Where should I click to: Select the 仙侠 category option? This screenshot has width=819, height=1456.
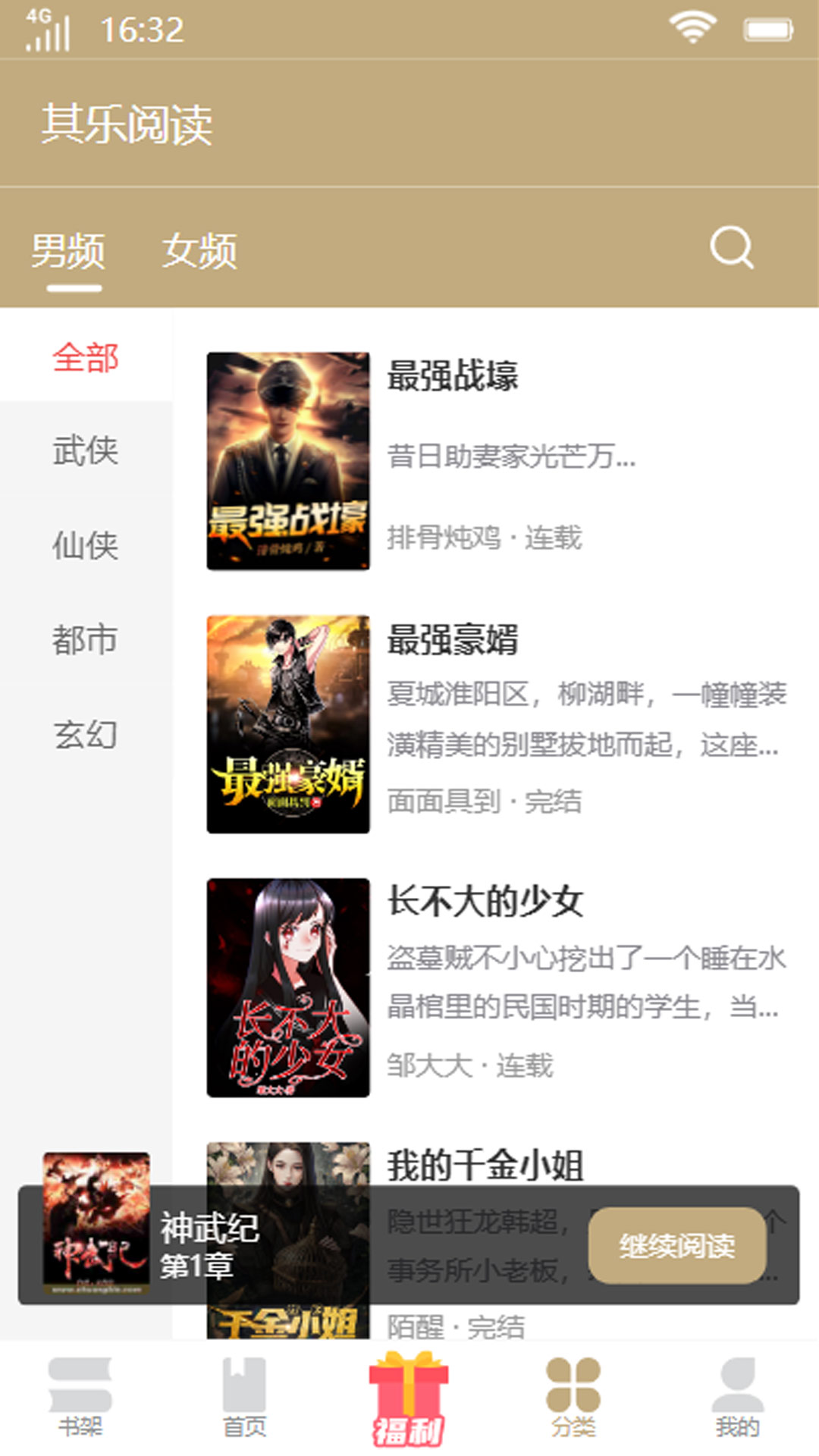click(86, 545)
